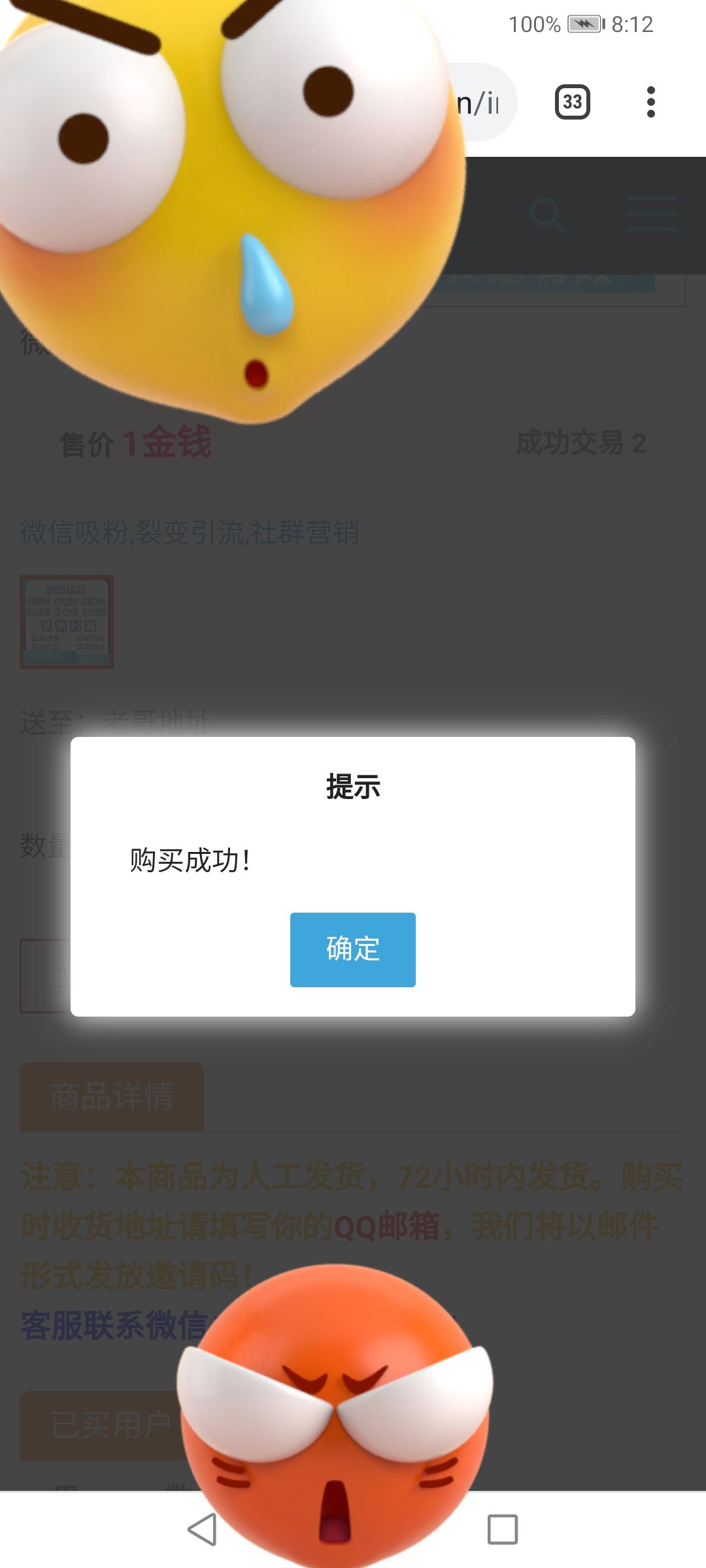
Task: Confirm the purchase success dialog with 确定
Action: tap(352, 949)
